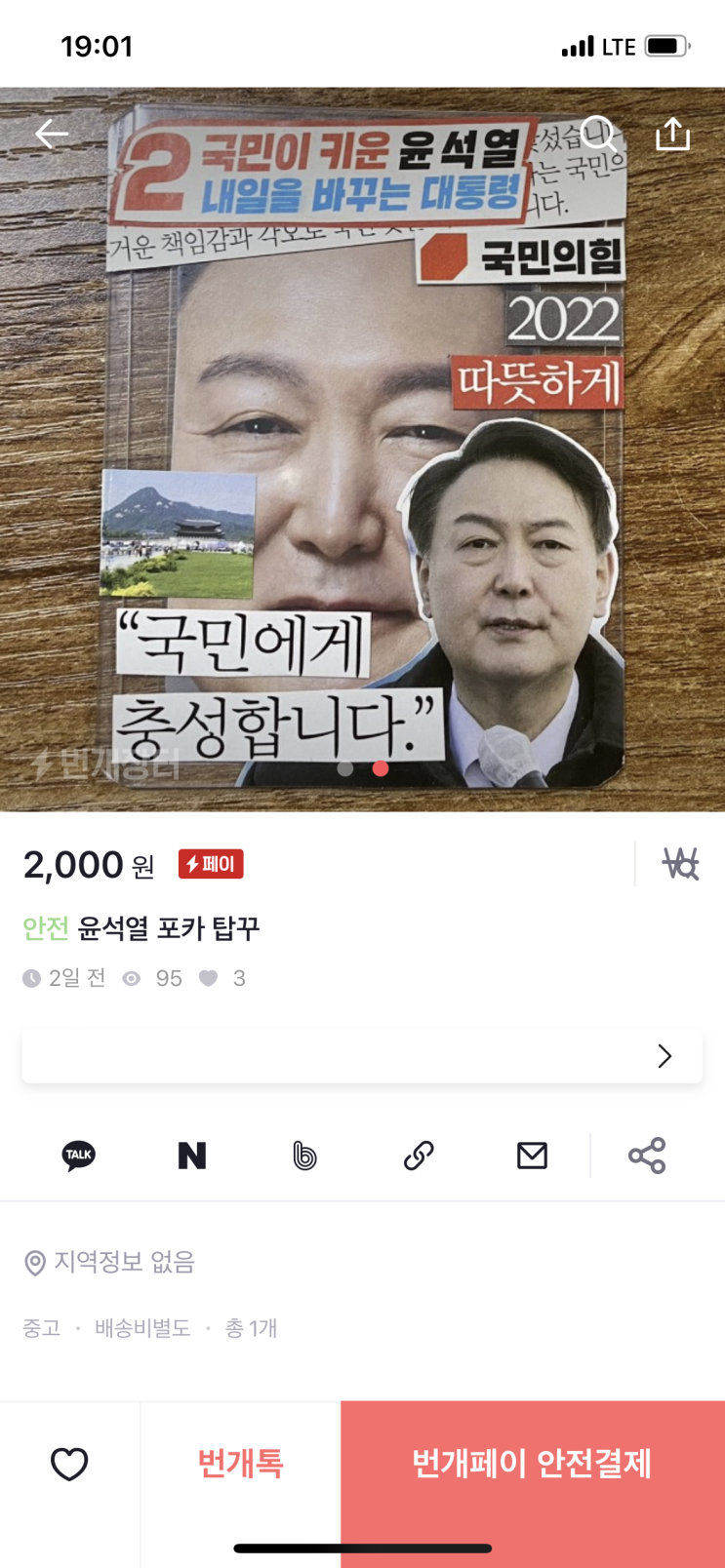Image resolution: width=725 pixels, height=1568 pixels.
Task: Open the blank row with chevron
Action: [362, 1056]
